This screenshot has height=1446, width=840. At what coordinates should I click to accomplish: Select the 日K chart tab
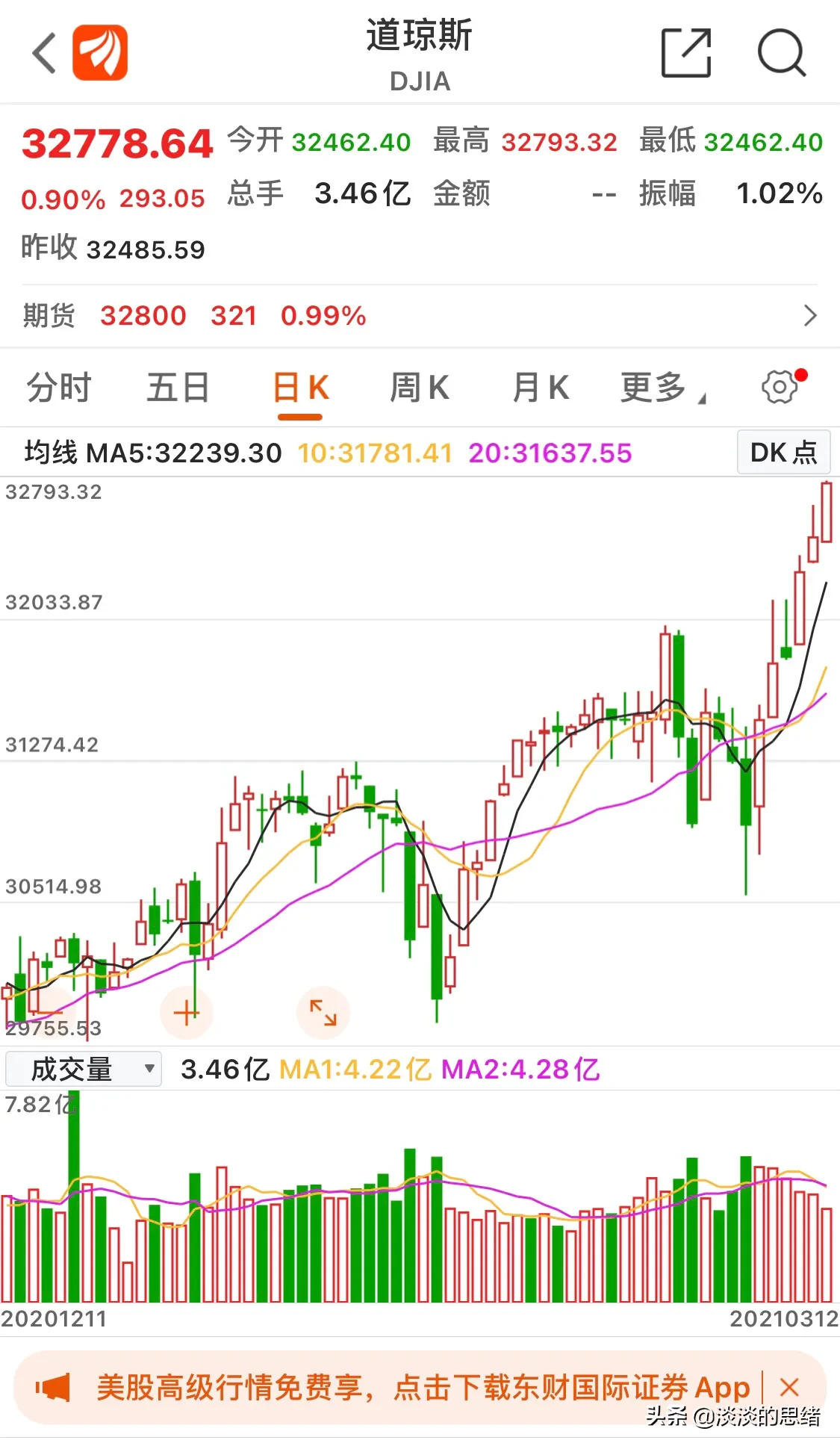300,388
